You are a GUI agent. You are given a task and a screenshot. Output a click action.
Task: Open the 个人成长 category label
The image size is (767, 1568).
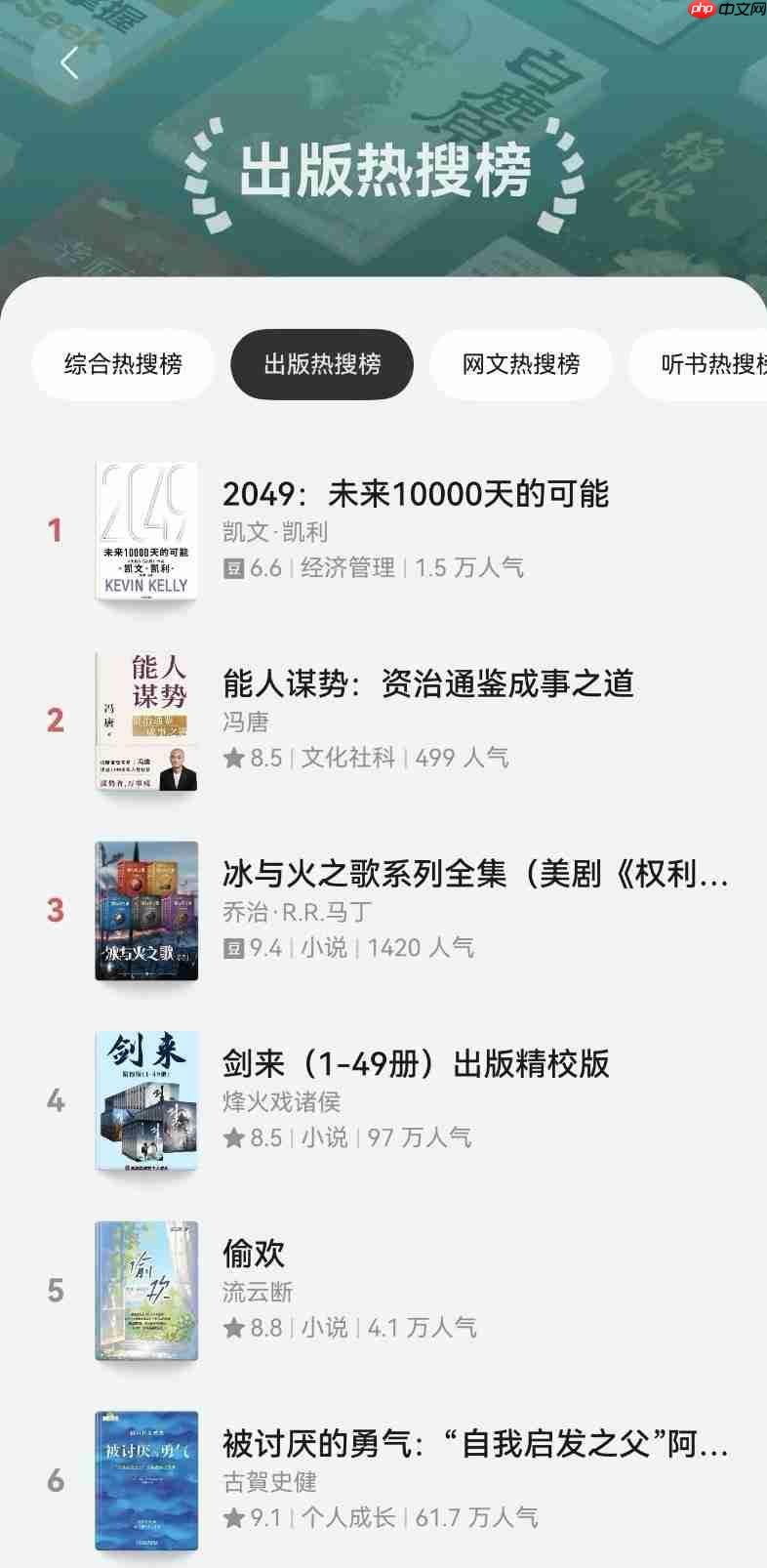pos(348,1515)
